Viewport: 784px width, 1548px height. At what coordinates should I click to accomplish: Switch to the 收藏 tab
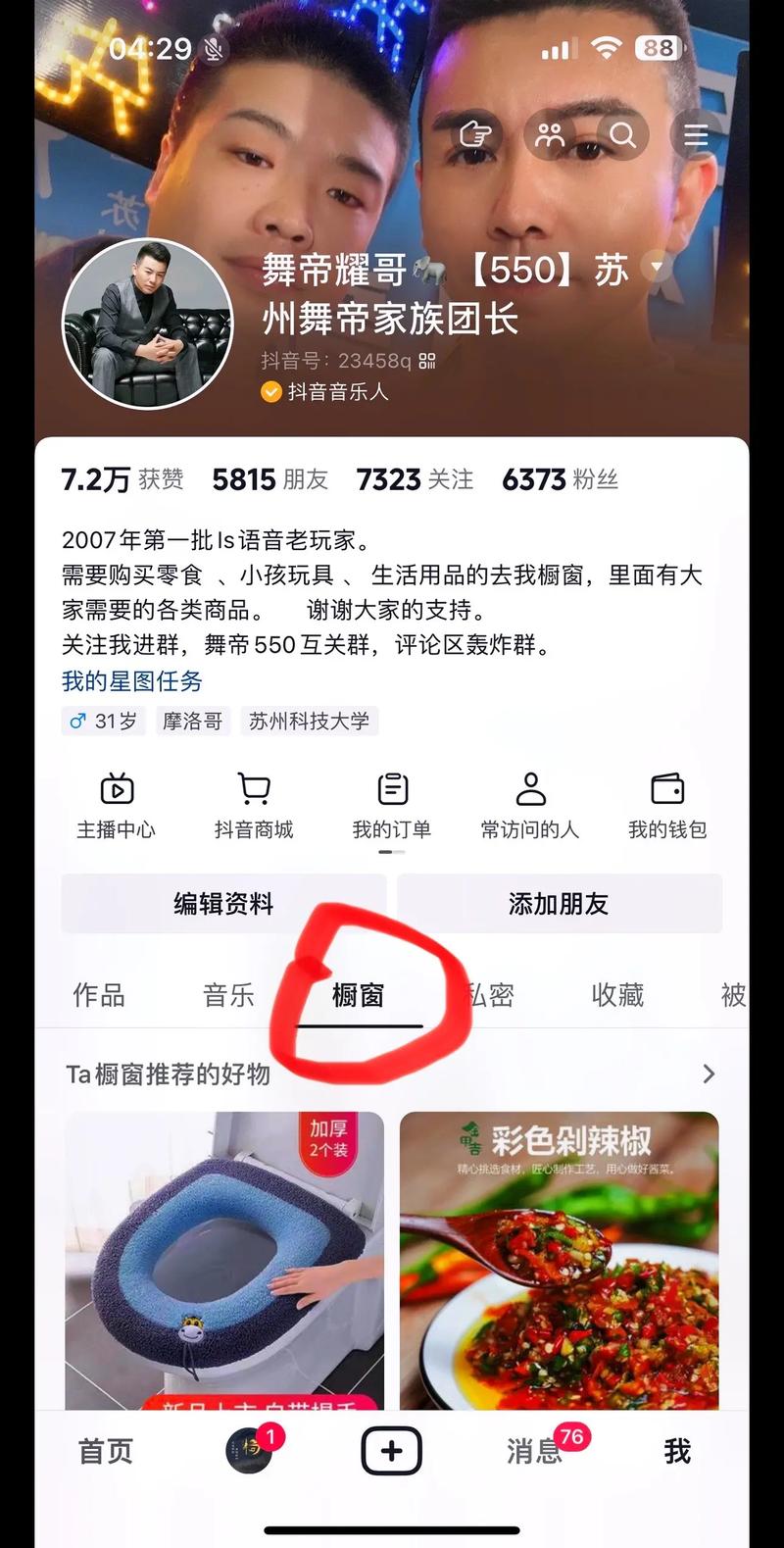click(x=617, y=996)
